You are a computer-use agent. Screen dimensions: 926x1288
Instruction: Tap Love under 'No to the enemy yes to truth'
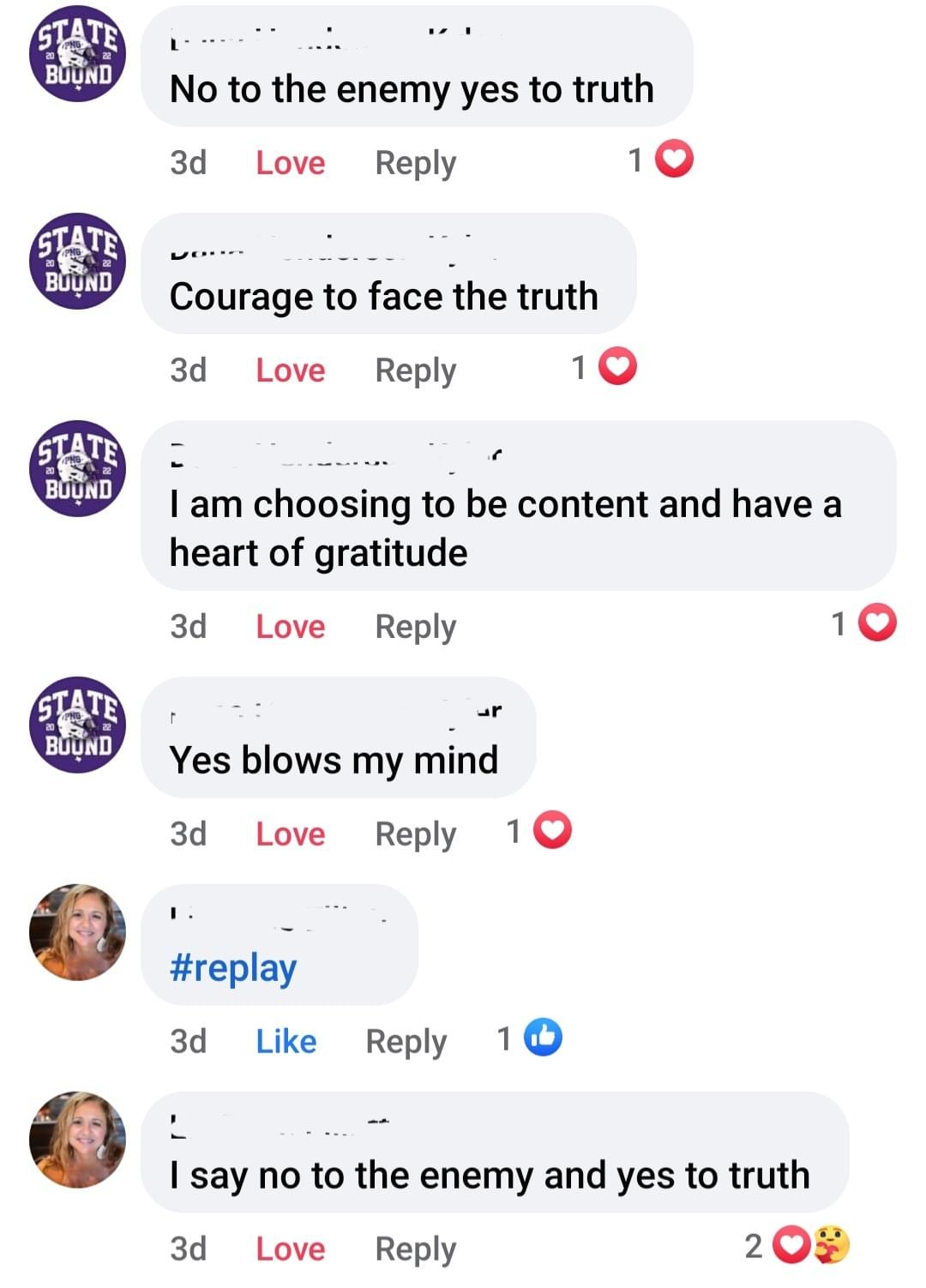tap(290, 163)
